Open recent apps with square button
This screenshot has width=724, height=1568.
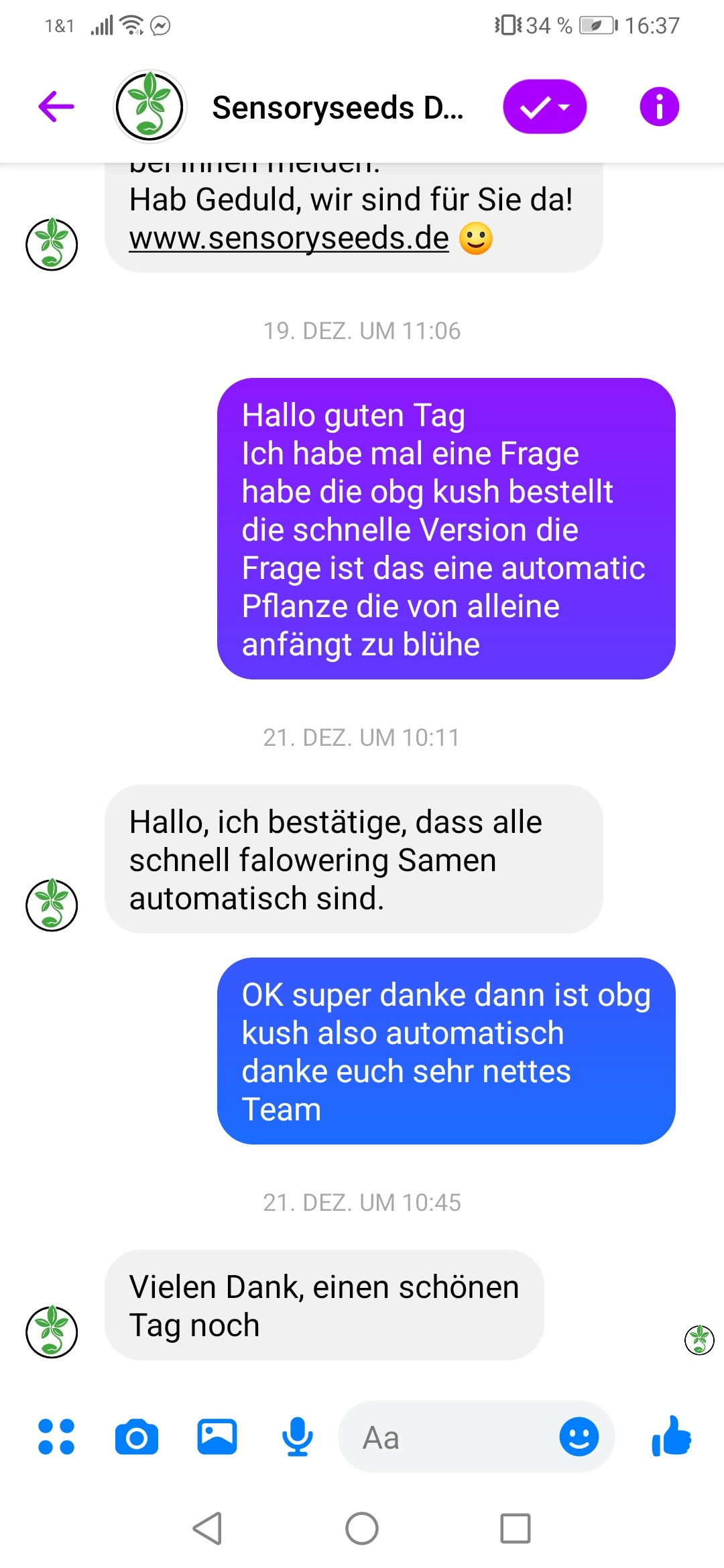click(x=516, y=1528)
